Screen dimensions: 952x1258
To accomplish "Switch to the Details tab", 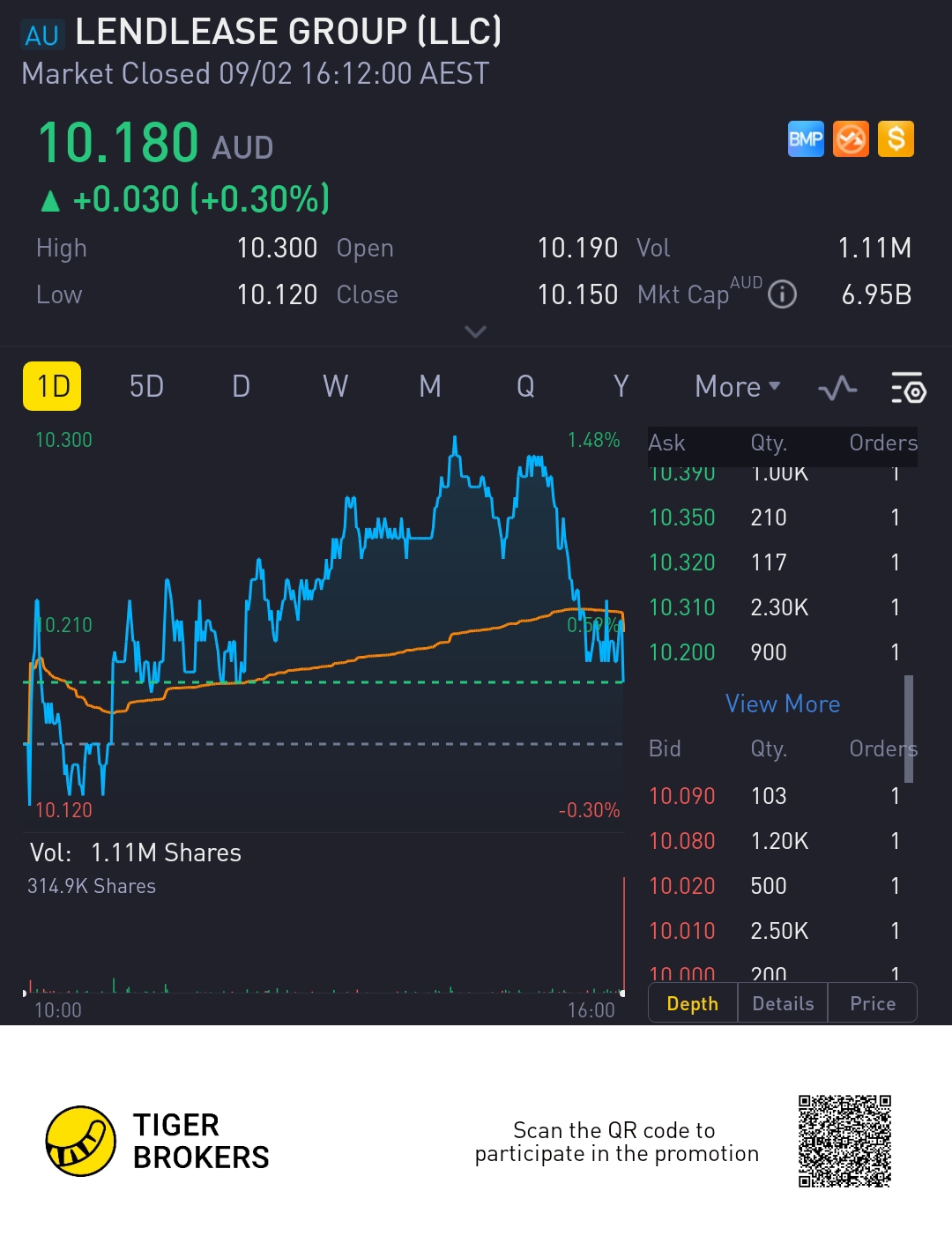I will pyautogui.click(x=783, y=1004).
